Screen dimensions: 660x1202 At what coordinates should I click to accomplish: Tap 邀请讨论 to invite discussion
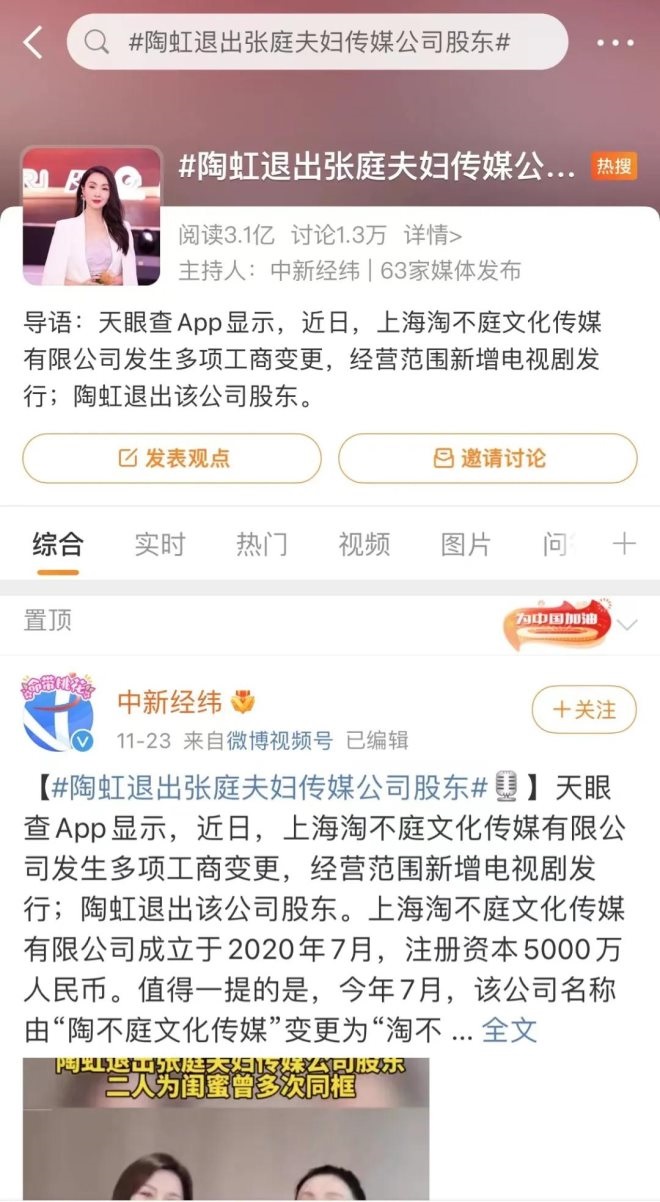488,458
